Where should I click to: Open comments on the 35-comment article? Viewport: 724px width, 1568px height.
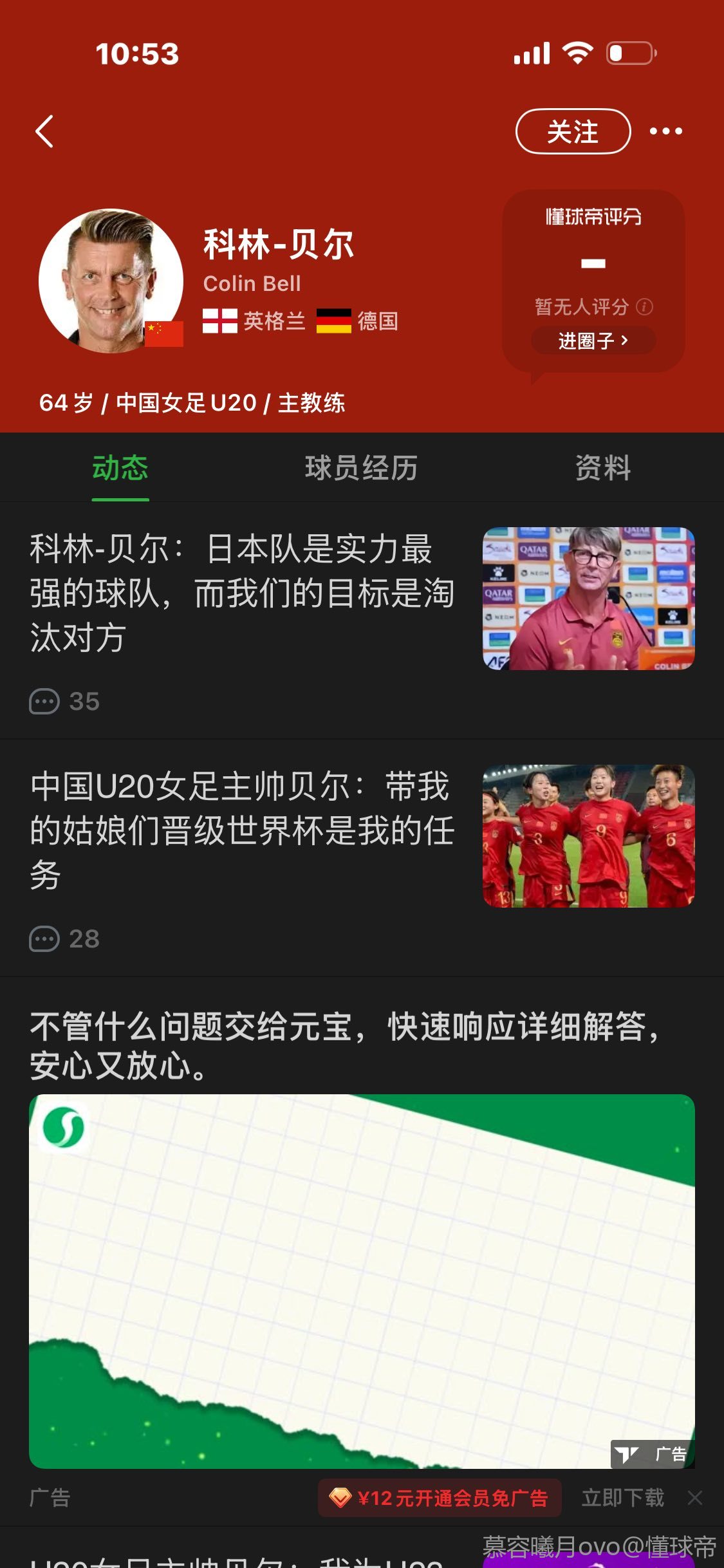tap(64, 702)
